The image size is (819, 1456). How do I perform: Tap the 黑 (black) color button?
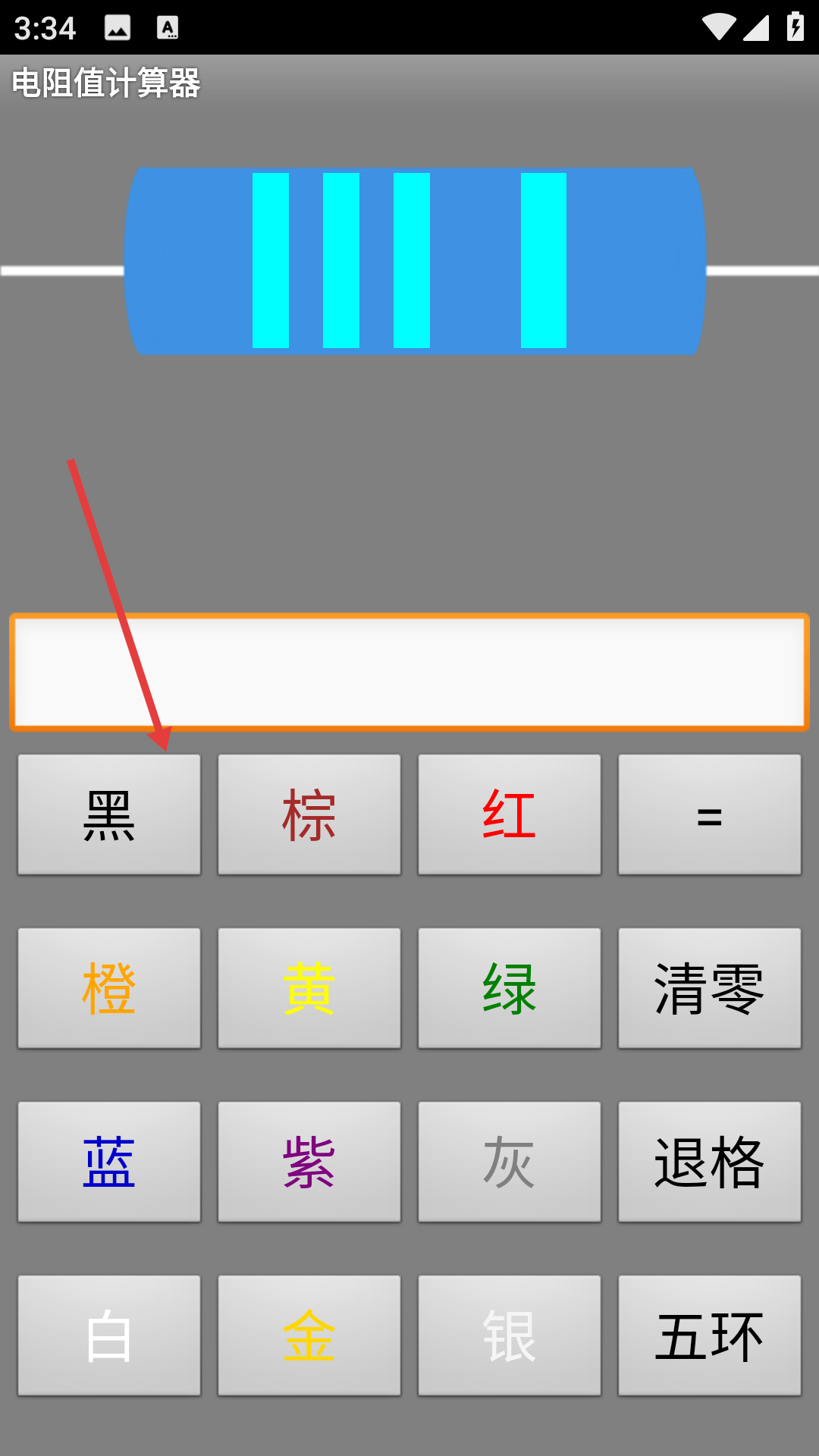click(109, 814)
